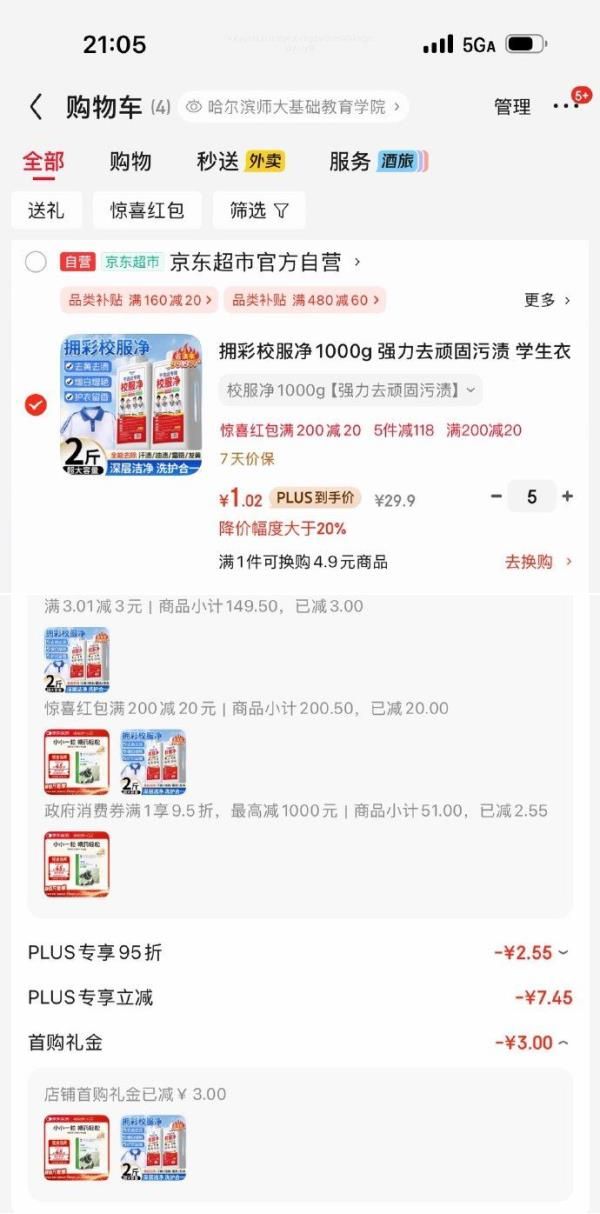Decrease the quantity with the minus button
This screenshot has width=600, height=1214.
click(496, 497)
